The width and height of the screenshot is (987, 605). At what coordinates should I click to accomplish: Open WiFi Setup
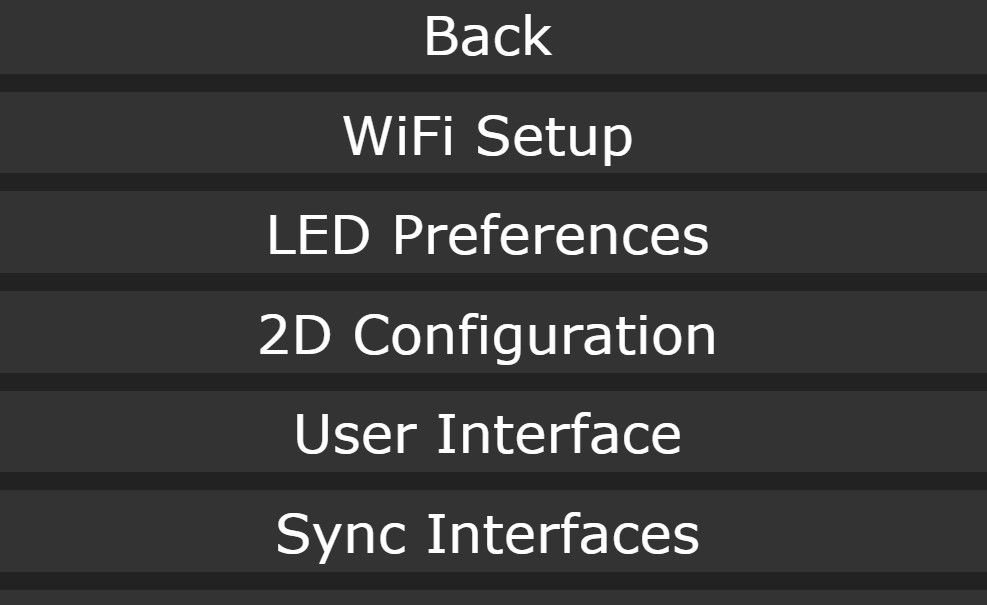click(x=488, y=135)
